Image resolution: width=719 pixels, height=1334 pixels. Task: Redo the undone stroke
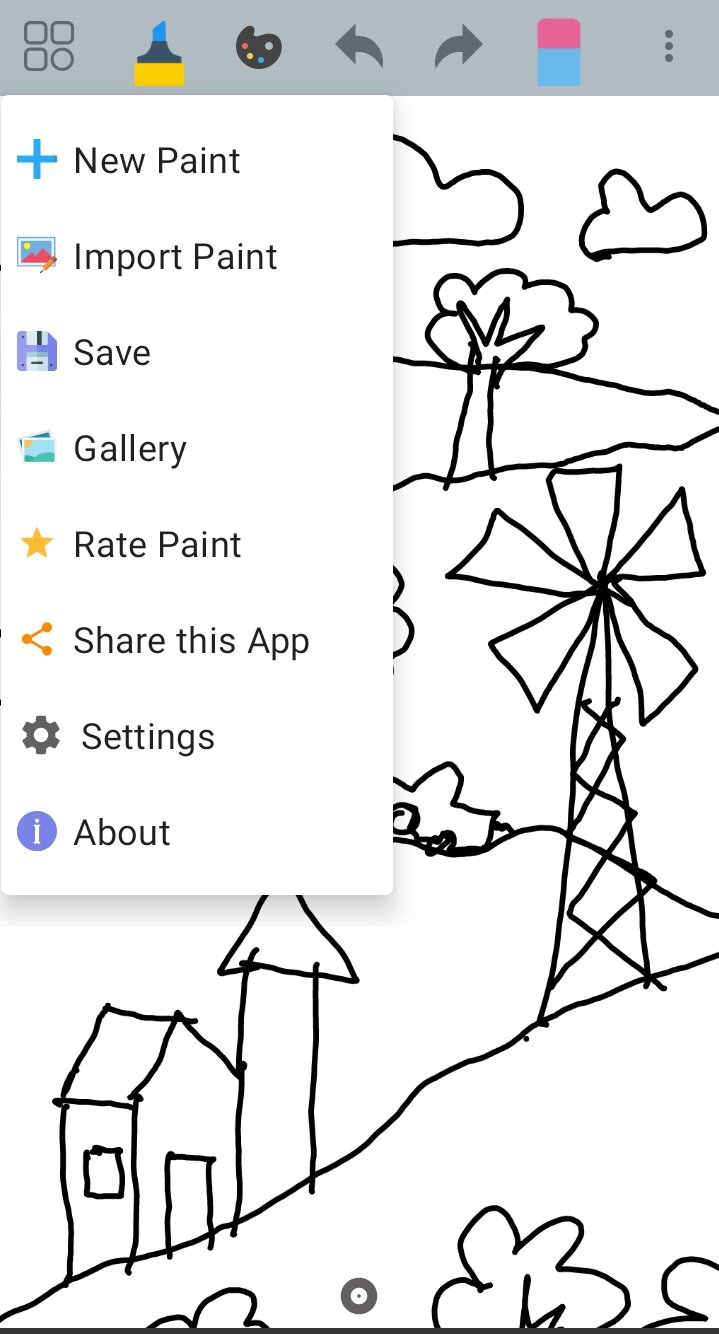tap(459, 47)
